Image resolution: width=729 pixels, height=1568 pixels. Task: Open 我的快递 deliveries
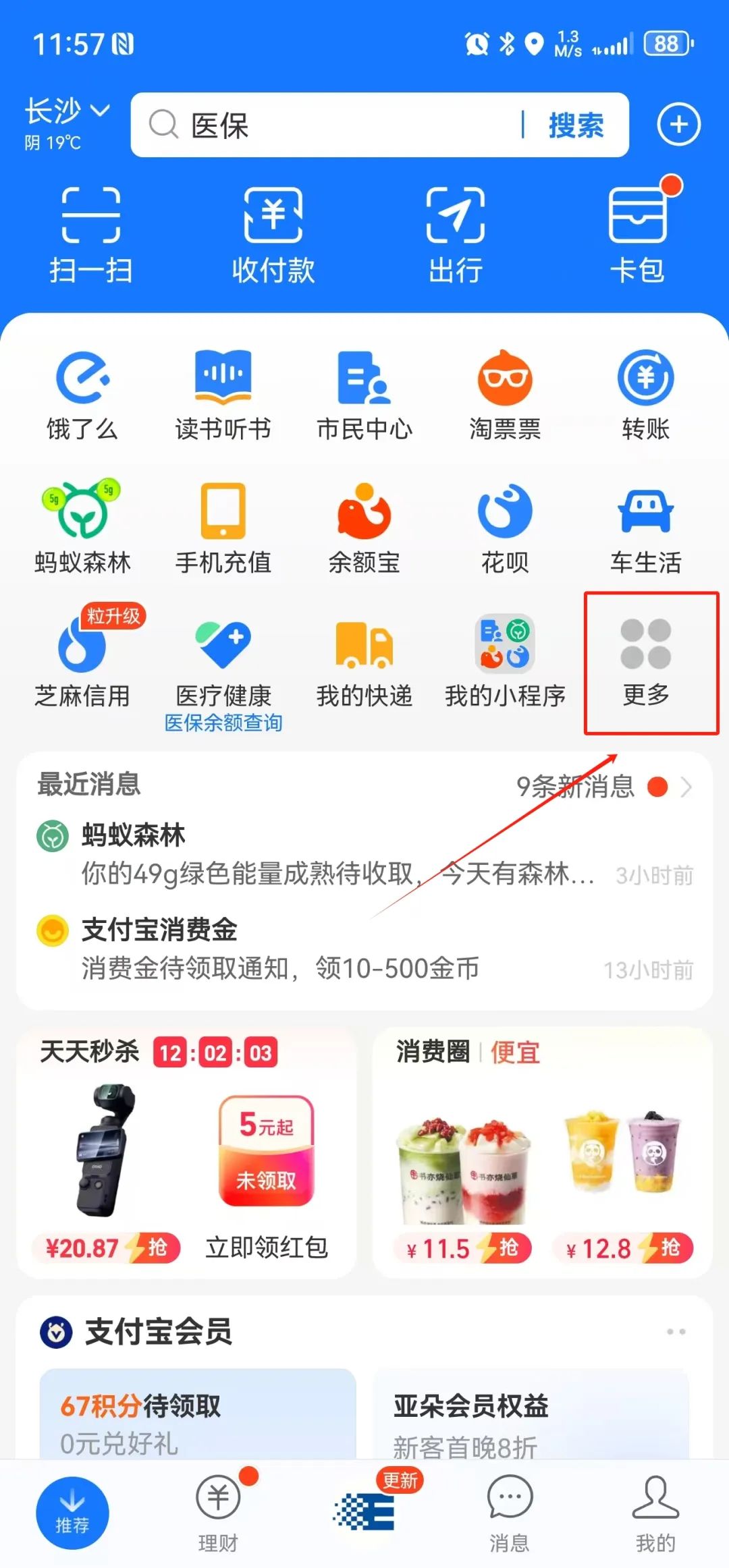click(364, 663)
